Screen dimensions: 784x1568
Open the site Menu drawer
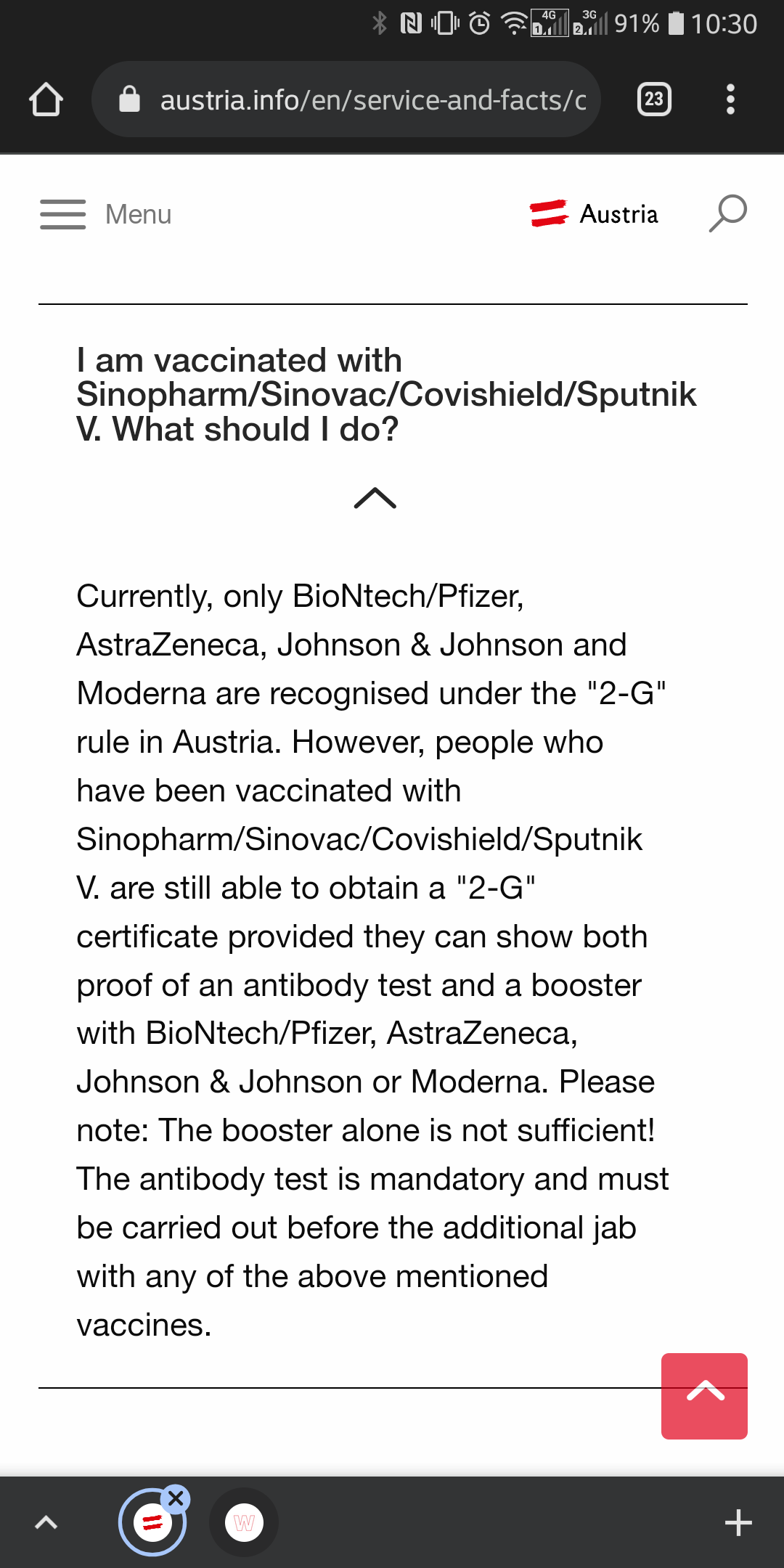[x=106, y=214]
